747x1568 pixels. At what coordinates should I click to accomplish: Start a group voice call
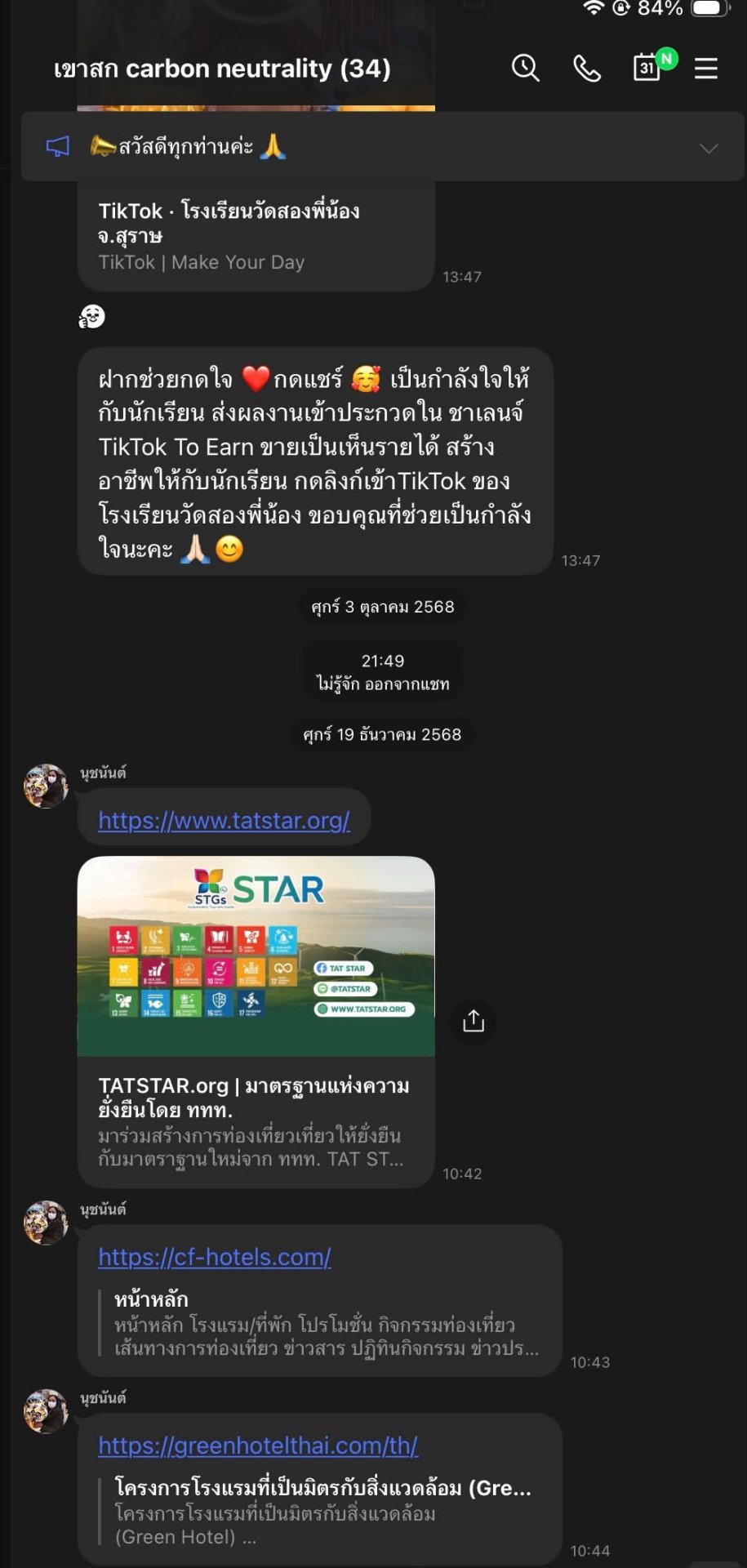point(586,69)
